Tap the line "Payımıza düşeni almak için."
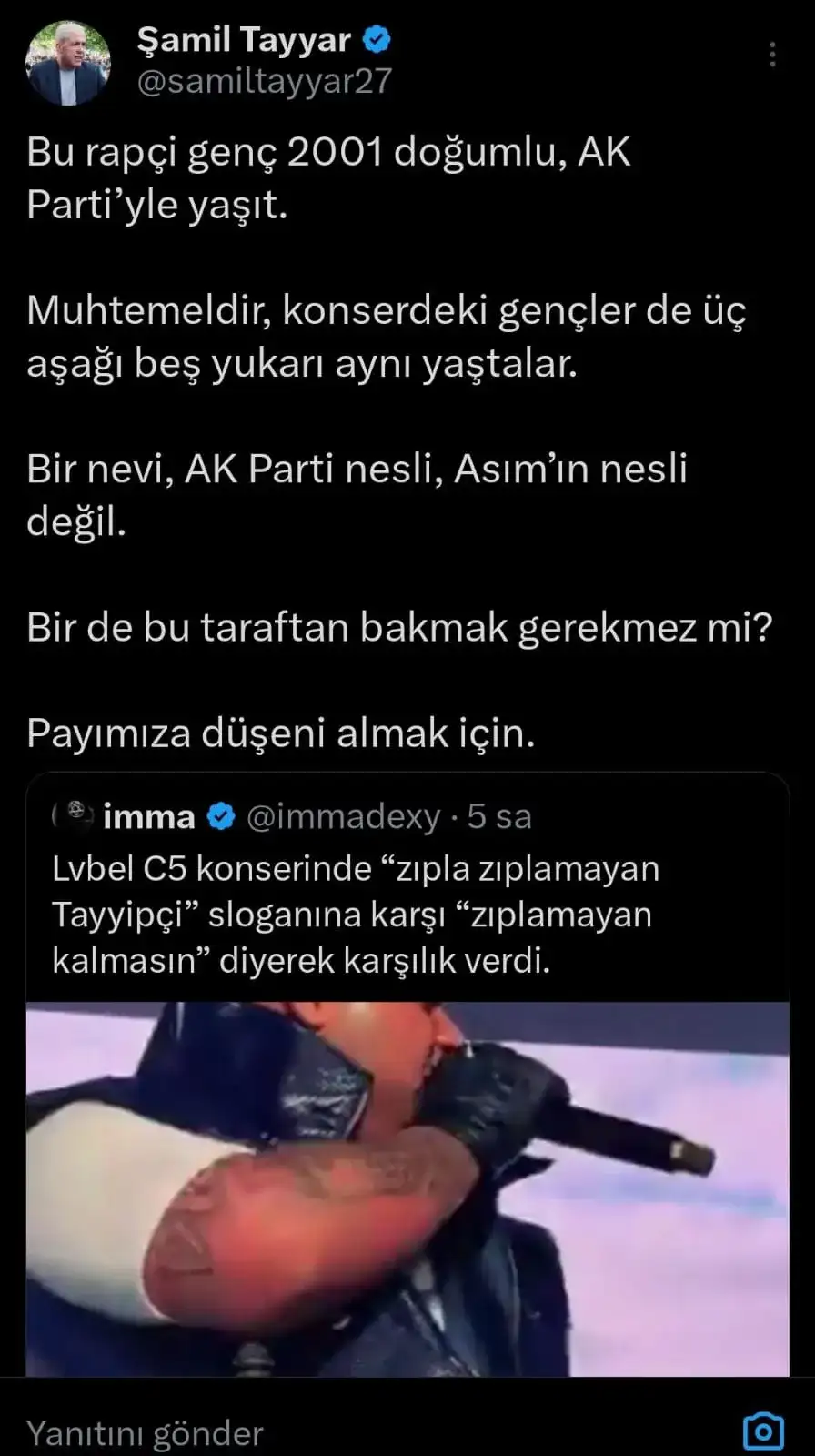 click(282, 731)
